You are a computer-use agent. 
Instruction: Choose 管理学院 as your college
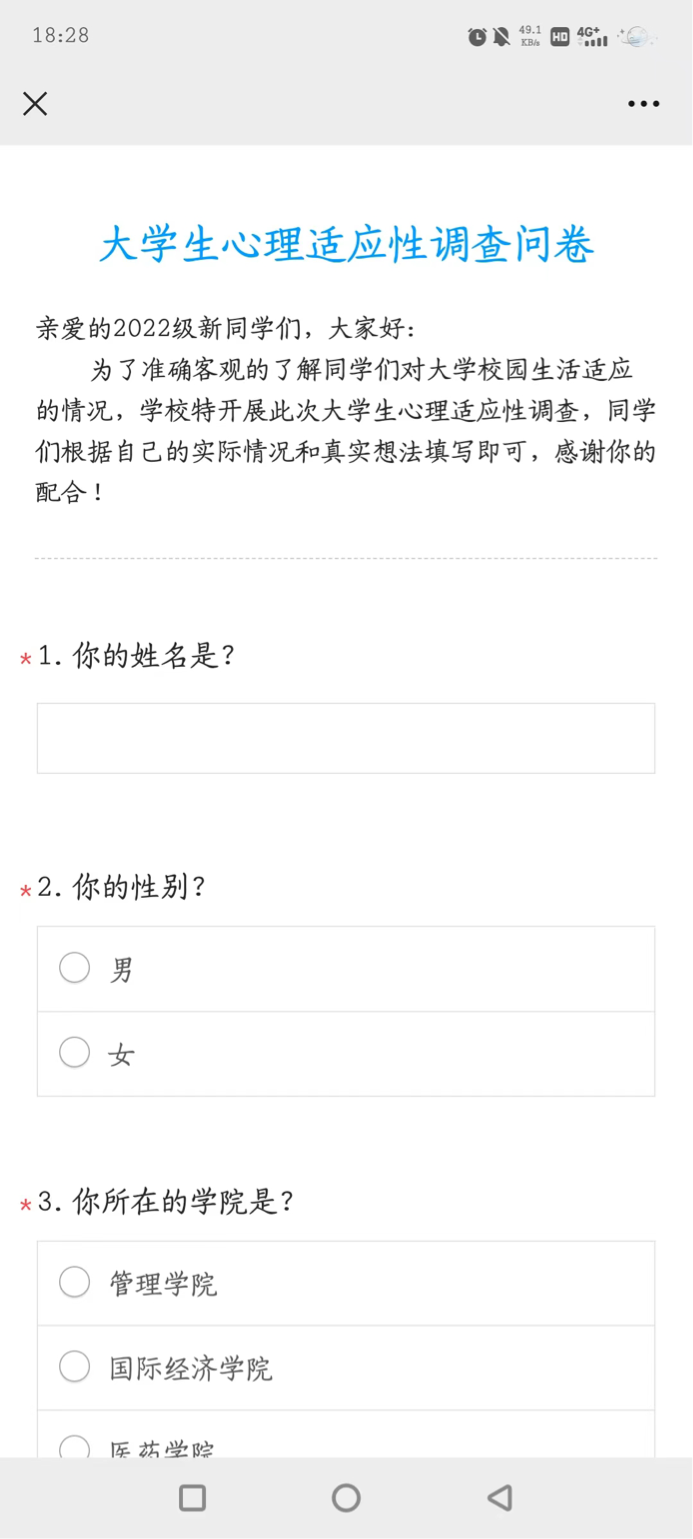[346, 1284]
